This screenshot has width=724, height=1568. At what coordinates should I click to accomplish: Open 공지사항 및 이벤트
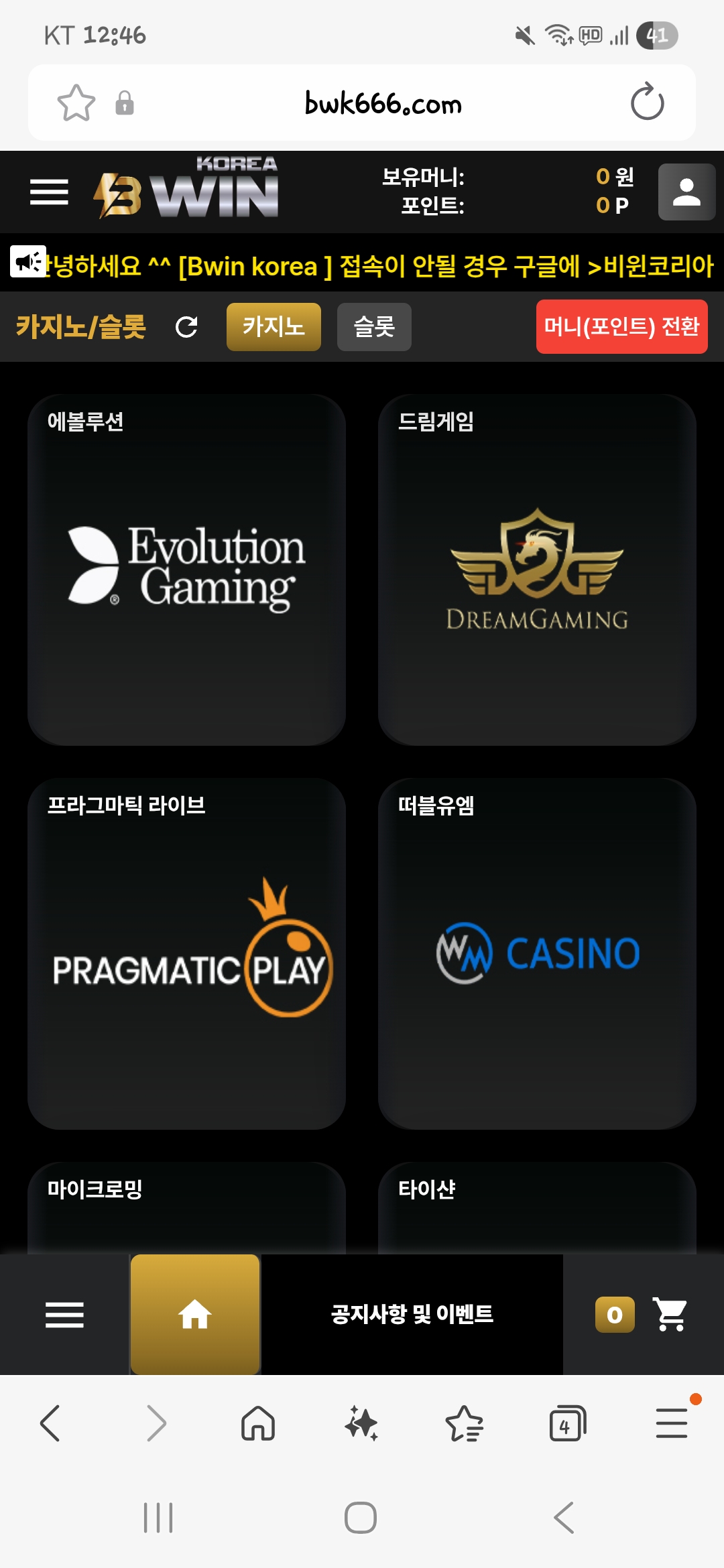412,1315
